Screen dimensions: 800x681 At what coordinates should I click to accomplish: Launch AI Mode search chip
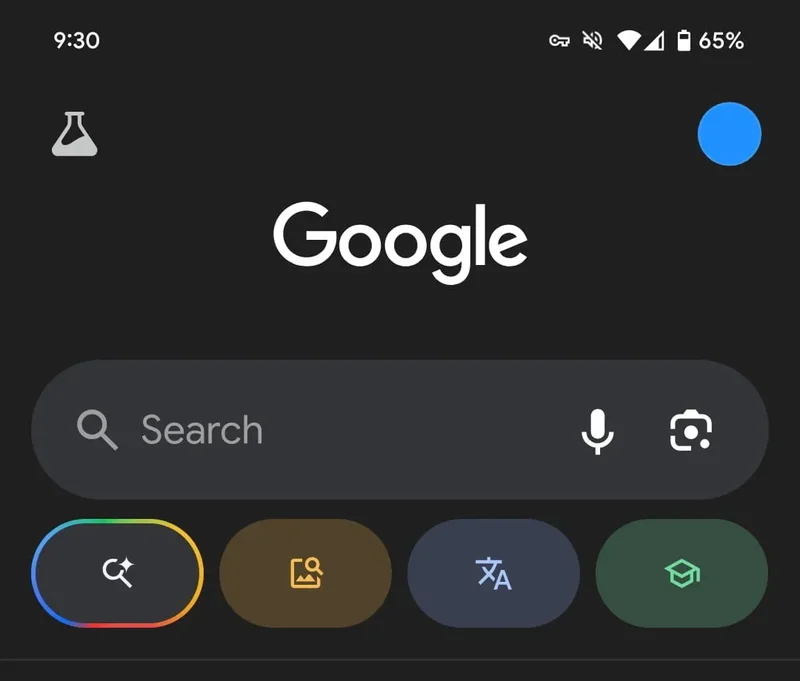pyautogui.click(x=118, y=573)
